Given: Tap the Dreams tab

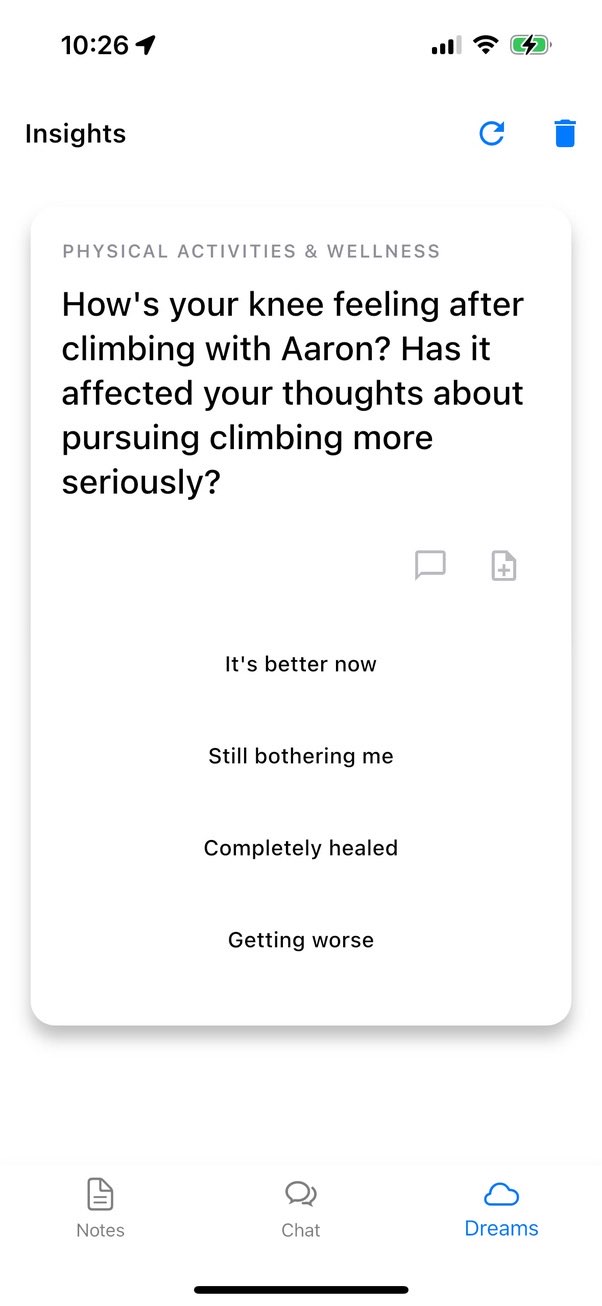Looking at the screenshot, I should tap(501, 1207).
